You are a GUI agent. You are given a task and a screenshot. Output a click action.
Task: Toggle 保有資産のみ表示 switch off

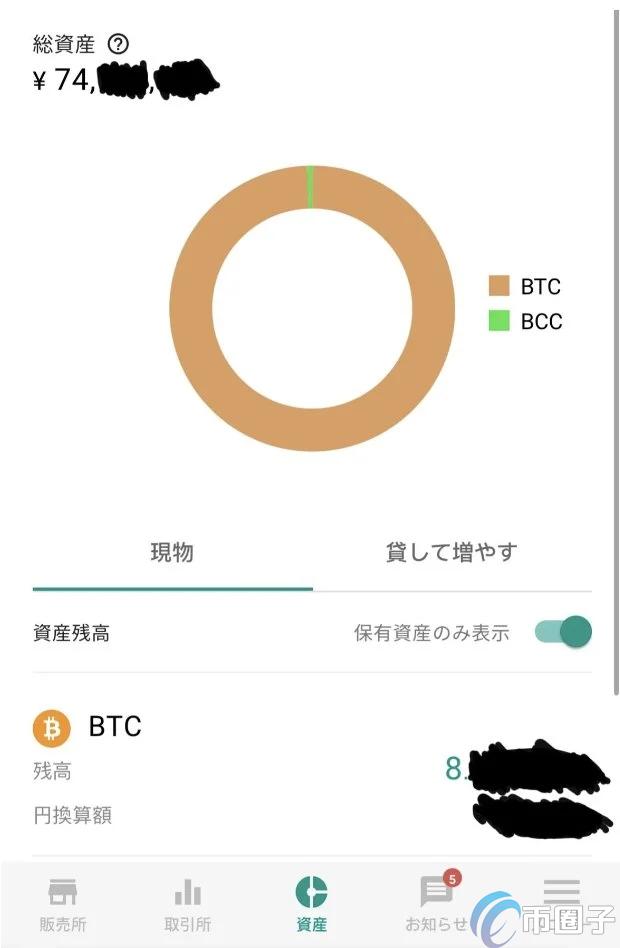click(563, 632)
